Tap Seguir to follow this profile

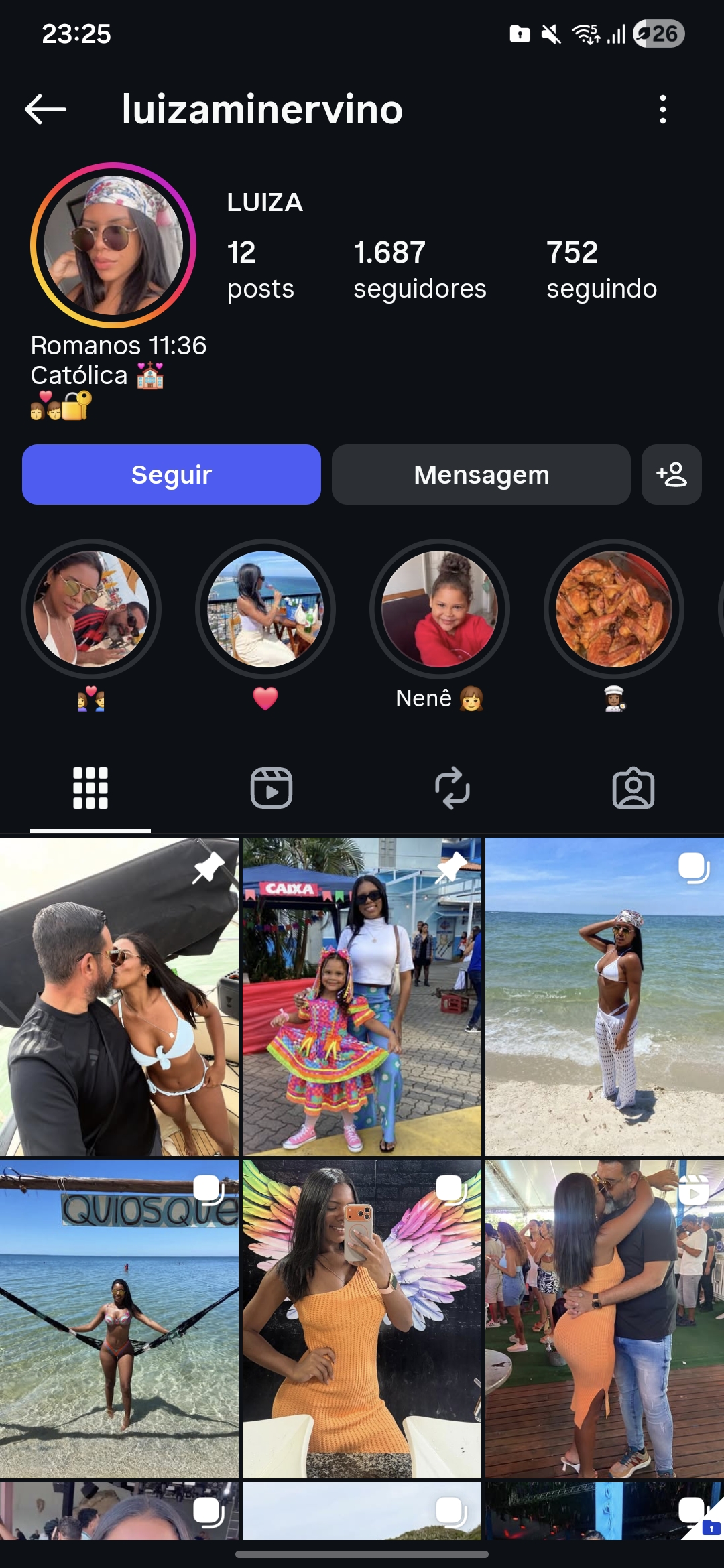coord(172,474)
